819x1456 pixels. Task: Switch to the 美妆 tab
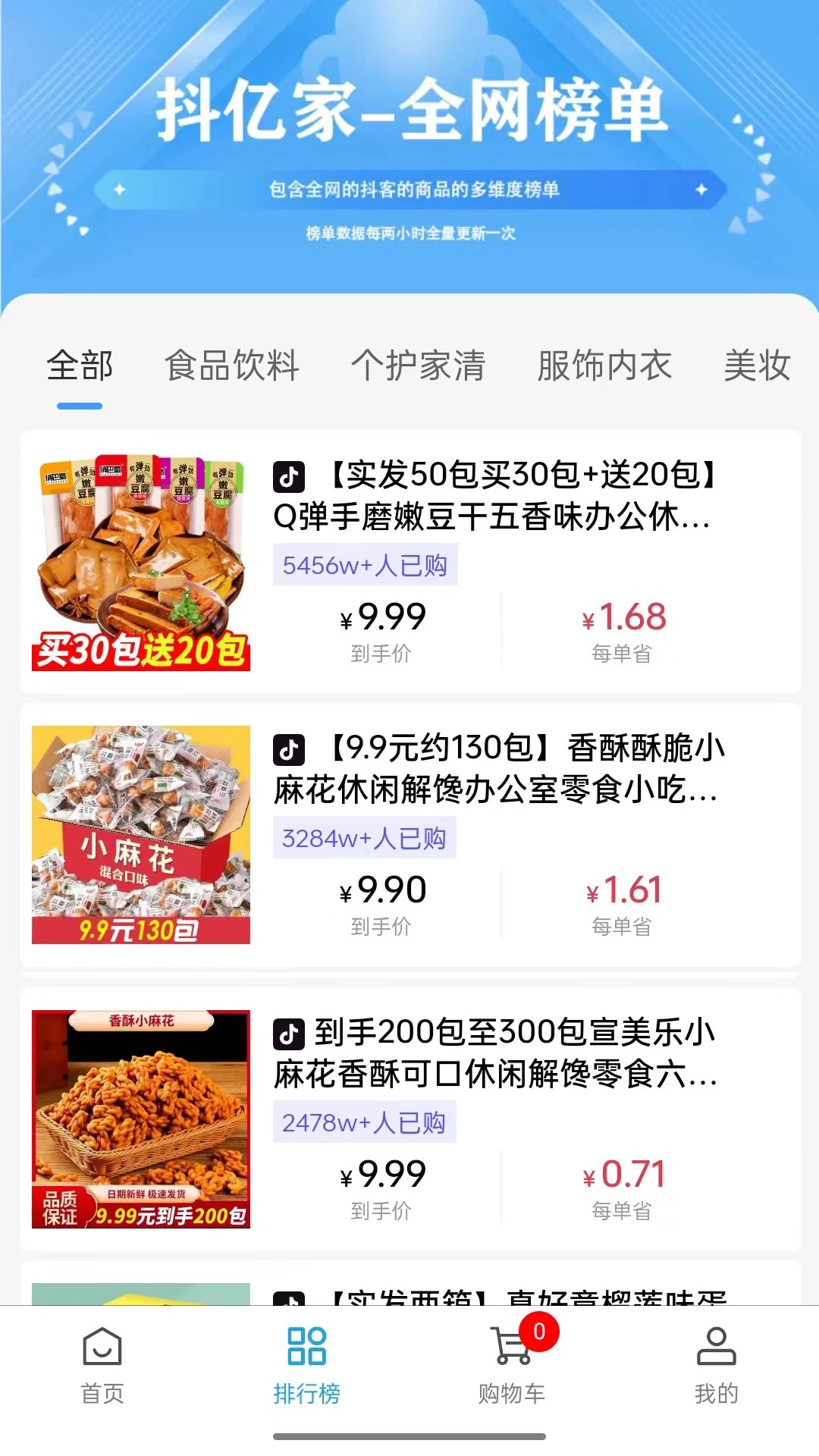coord(757,366)
